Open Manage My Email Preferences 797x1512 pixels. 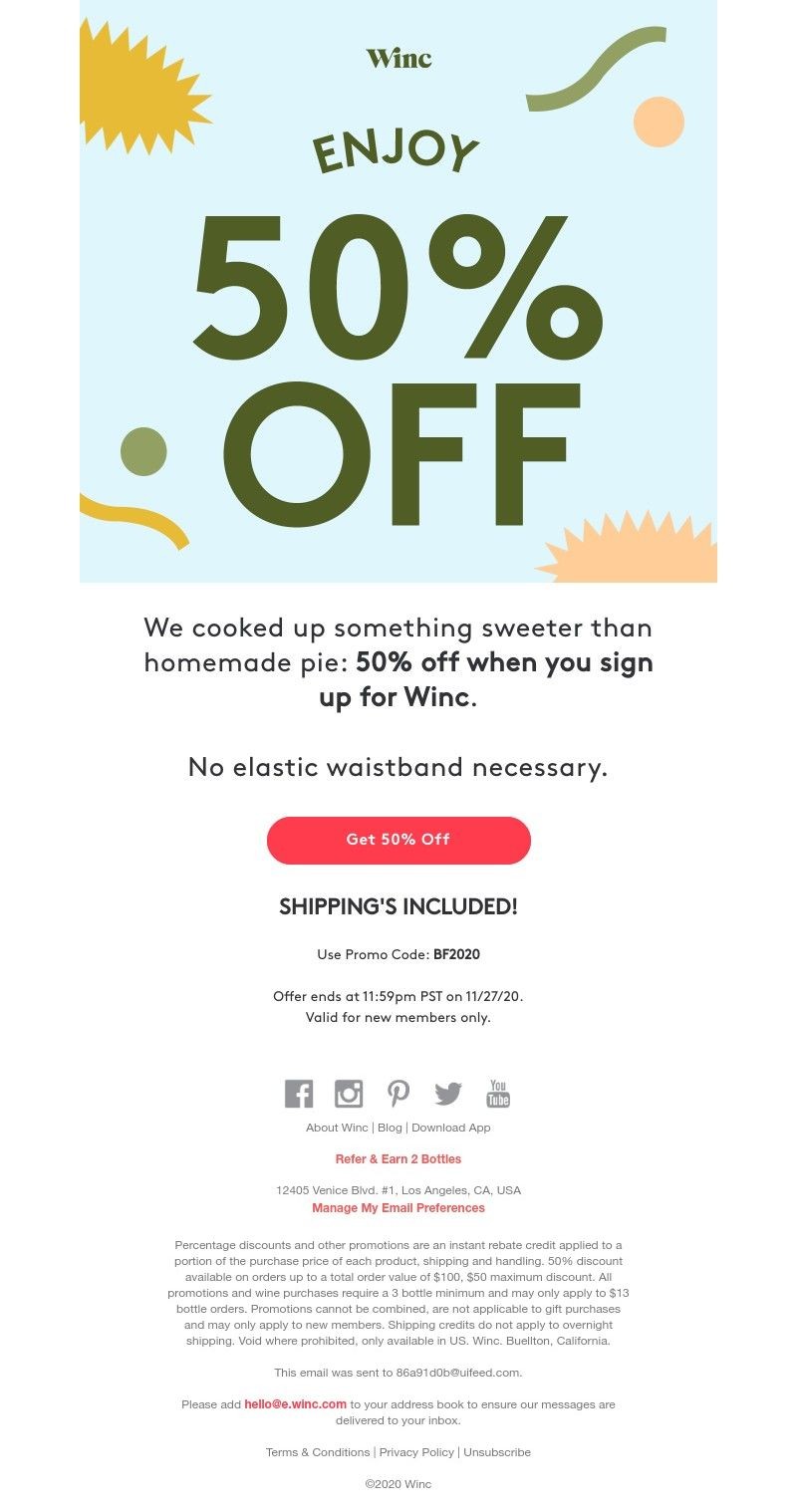tap(398, 1208)
